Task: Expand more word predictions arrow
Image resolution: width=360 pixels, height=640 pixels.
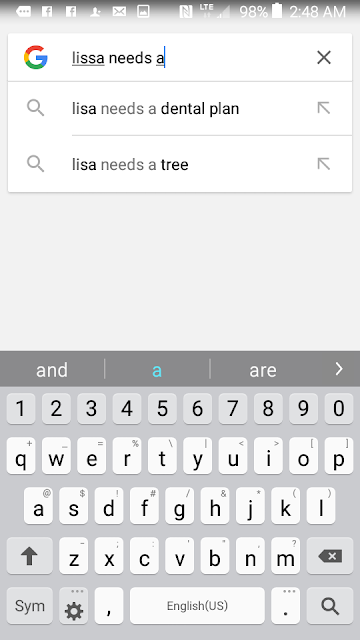Action: pyautogui.click(x=339, y=369)
